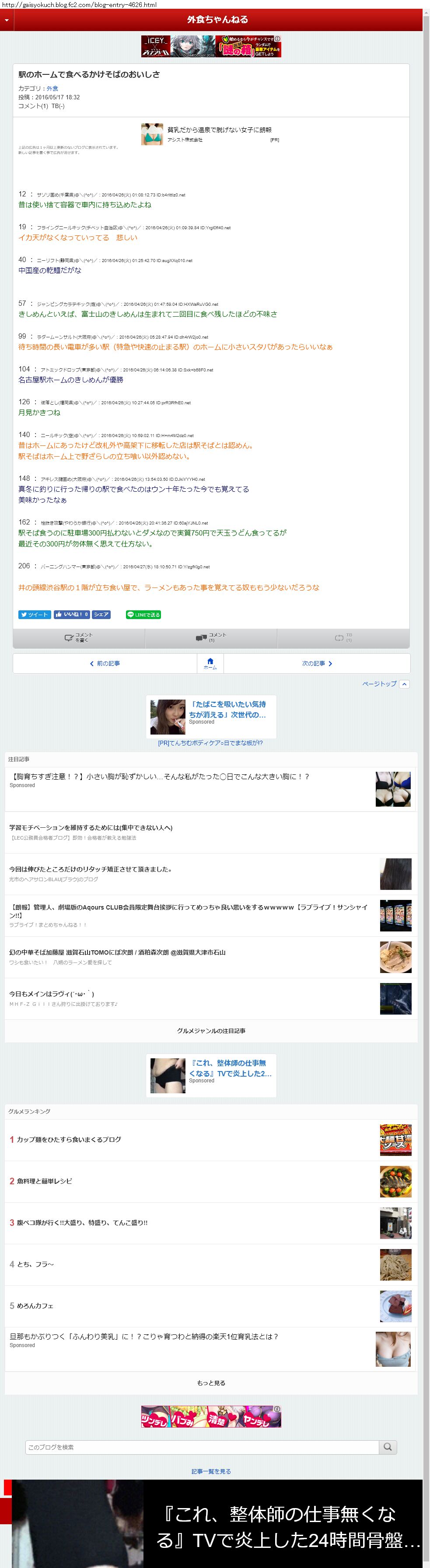430x1568 pixels.
Task: Tap もっと見る under the gourmet ranking
Action: pos(211,1383)
